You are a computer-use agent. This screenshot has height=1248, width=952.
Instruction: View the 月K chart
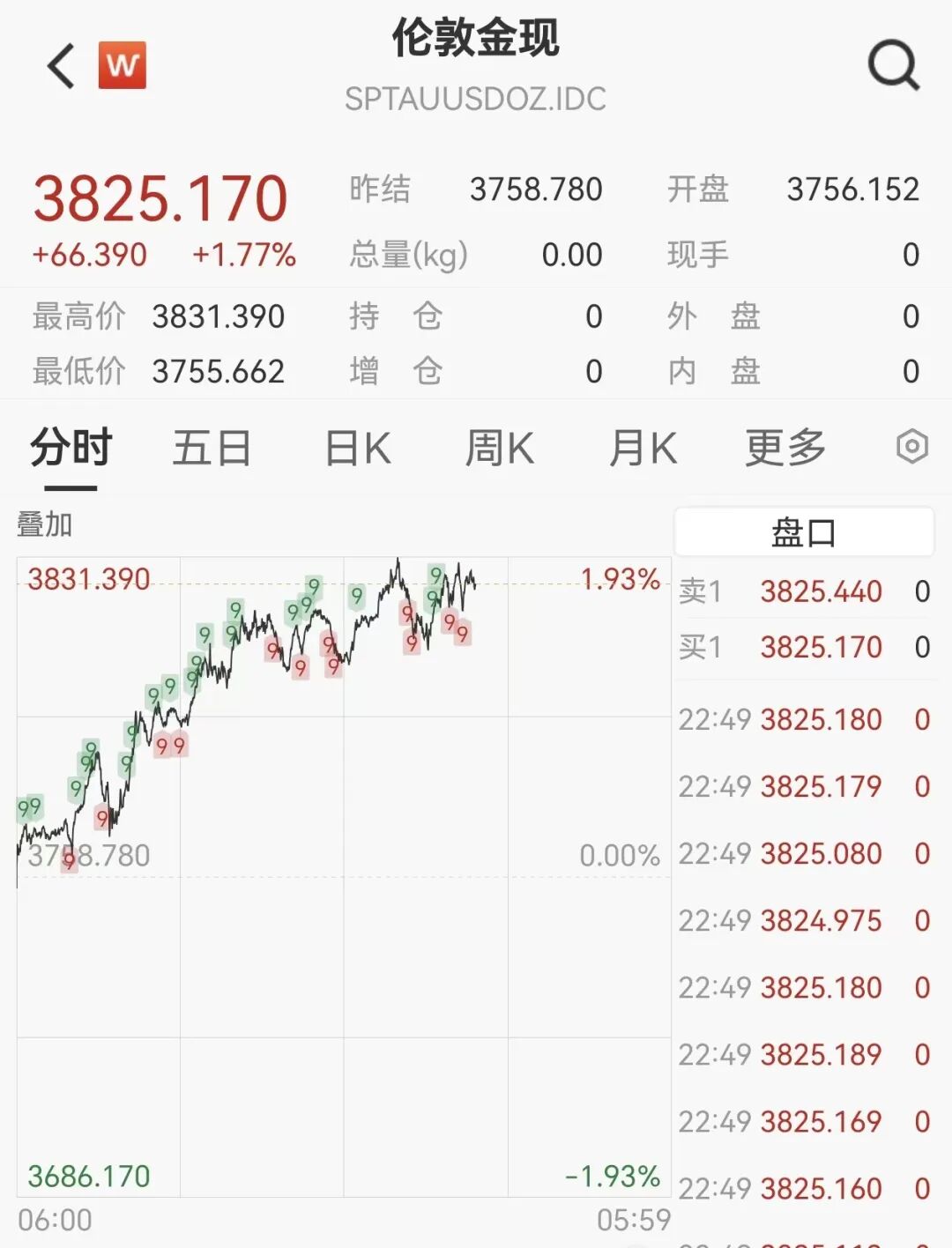(x=643, y=448)
